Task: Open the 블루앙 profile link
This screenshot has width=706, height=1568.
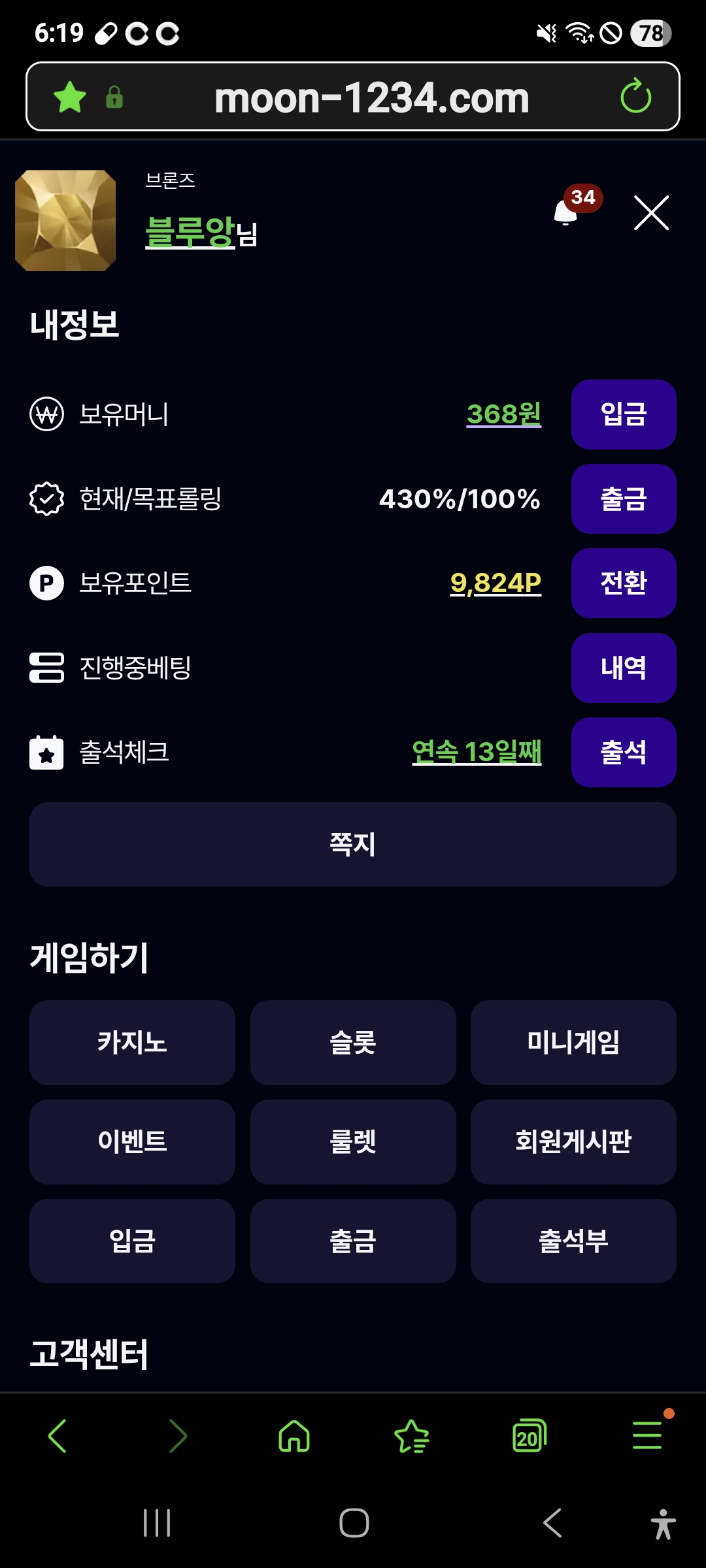Action: [x=190, y=231]
